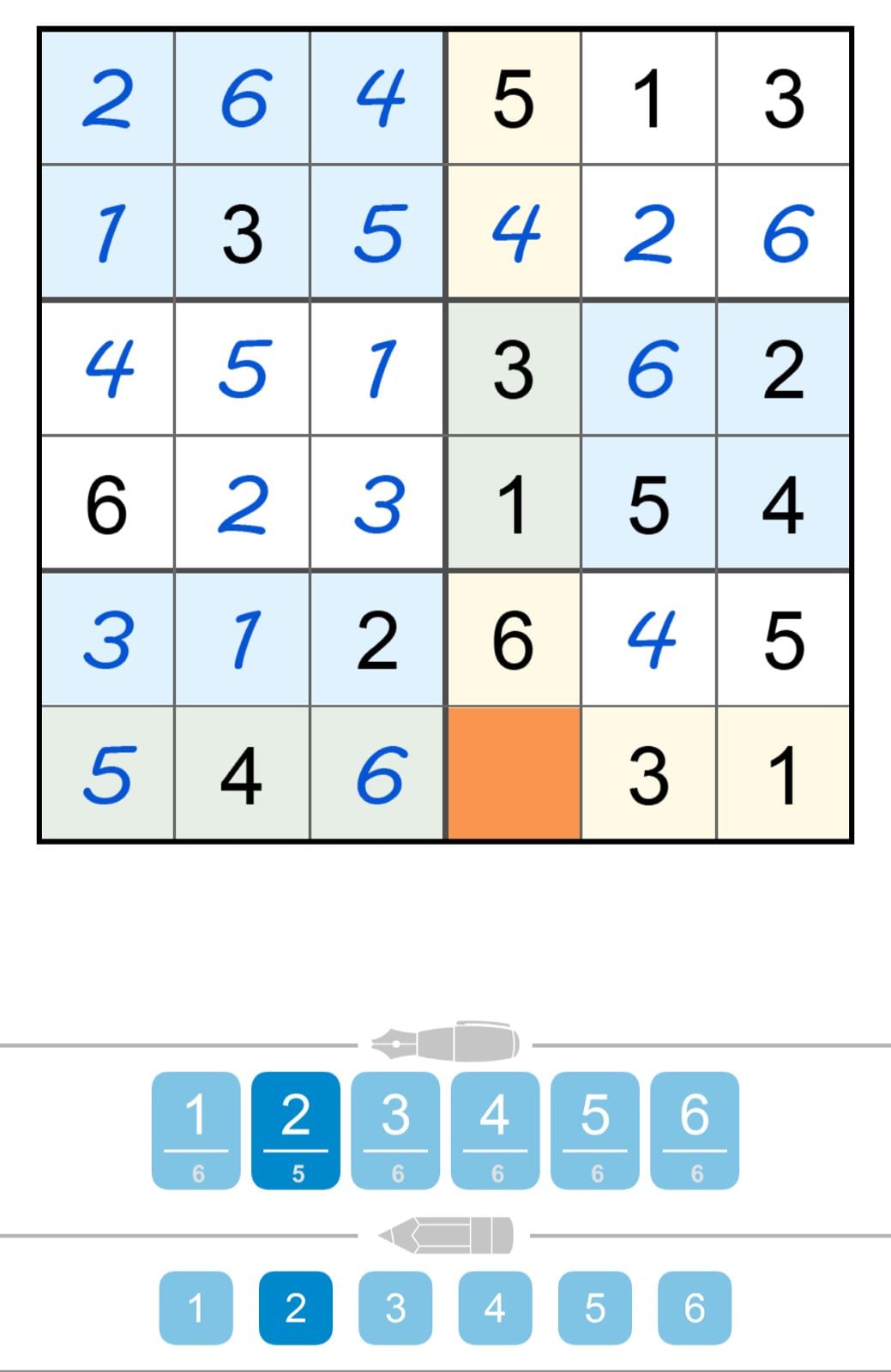Enter pen digit 6
The image size is (891, 1372).
point(695,1129)
